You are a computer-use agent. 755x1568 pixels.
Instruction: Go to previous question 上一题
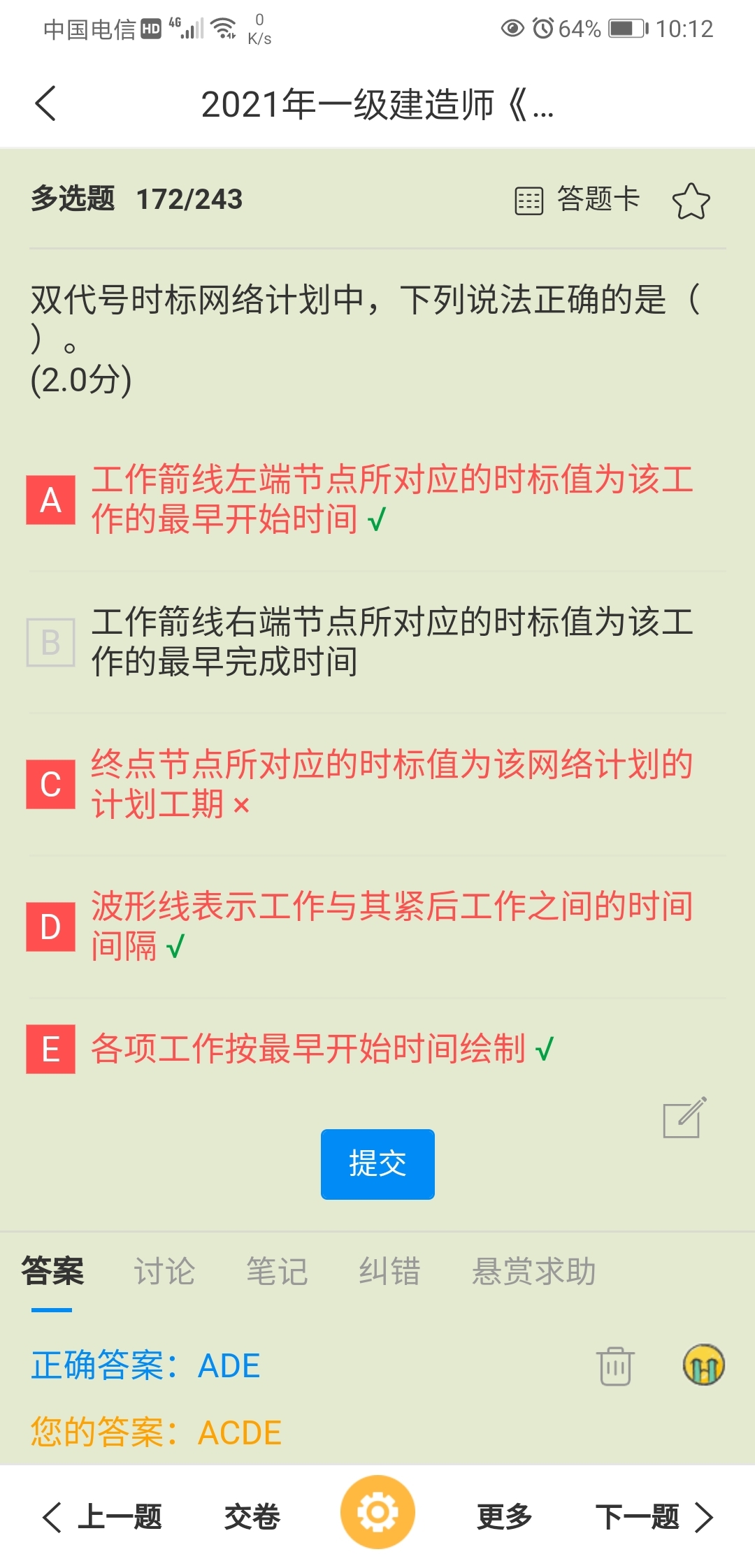pyautogui.click(x=102, y=1517)
